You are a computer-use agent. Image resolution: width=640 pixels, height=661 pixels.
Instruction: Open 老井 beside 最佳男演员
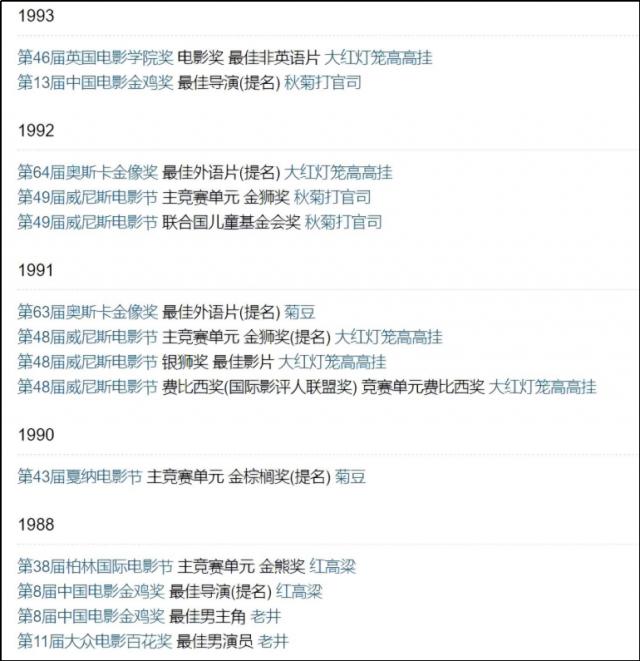273,641
